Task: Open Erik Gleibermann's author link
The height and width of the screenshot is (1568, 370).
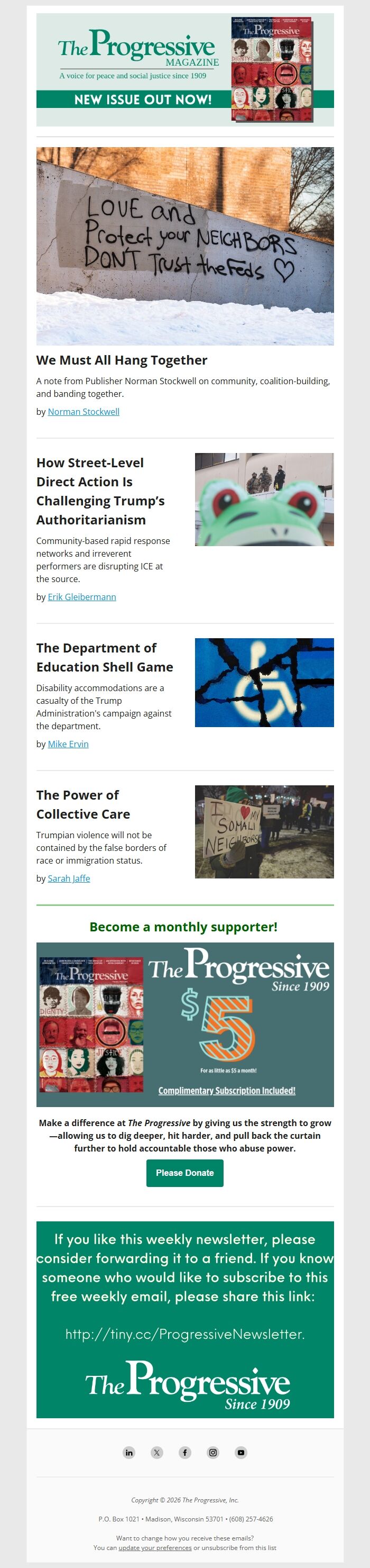Action: click(x=82, y=596)
